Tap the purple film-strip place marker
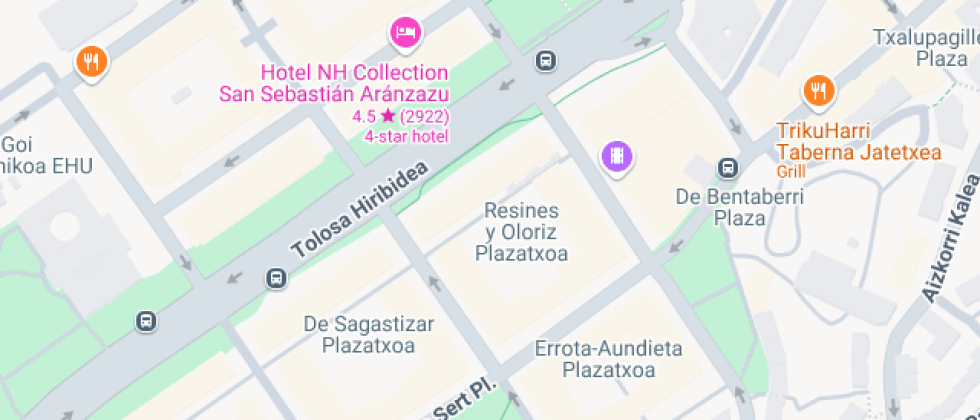 [618, 155]
